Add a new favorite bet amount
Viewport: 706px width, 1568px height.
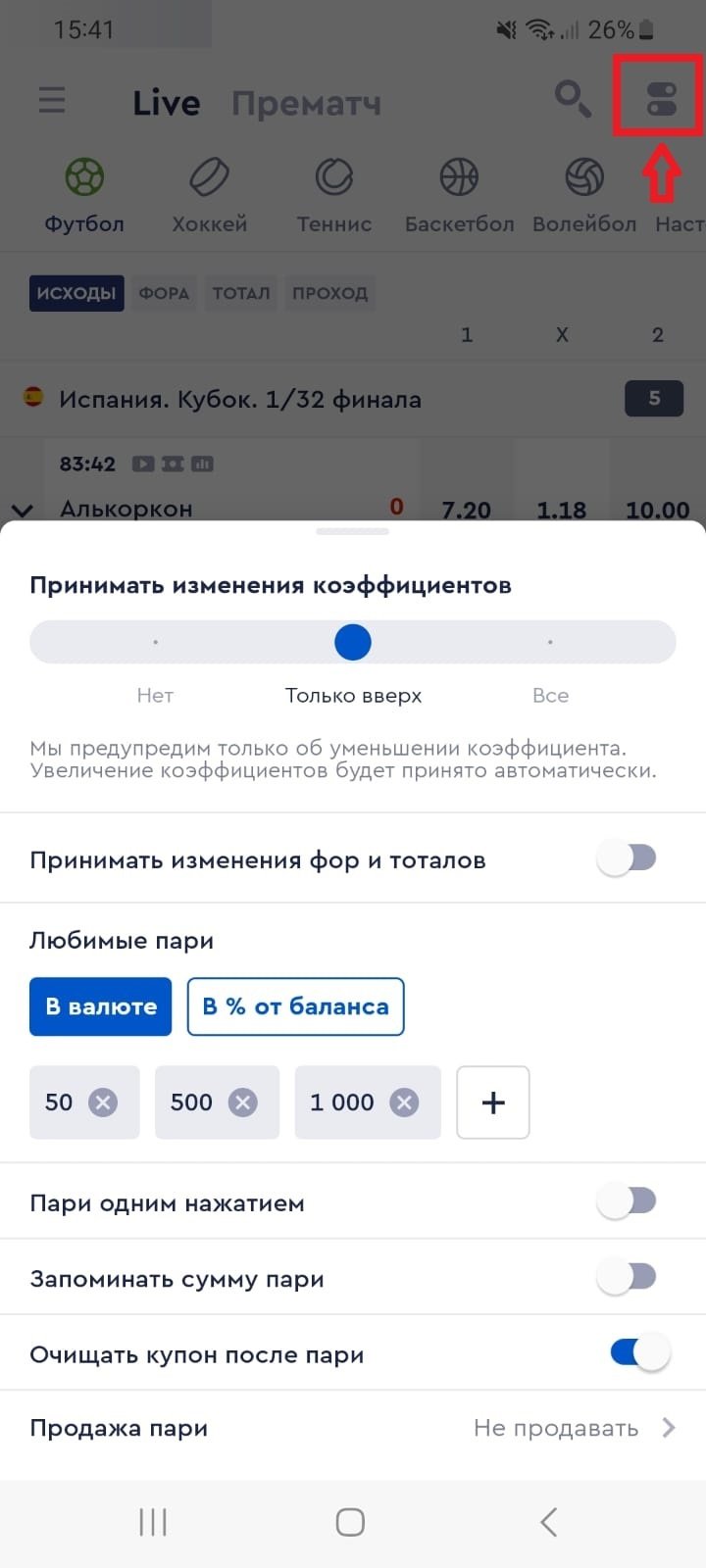[493, 1102]
